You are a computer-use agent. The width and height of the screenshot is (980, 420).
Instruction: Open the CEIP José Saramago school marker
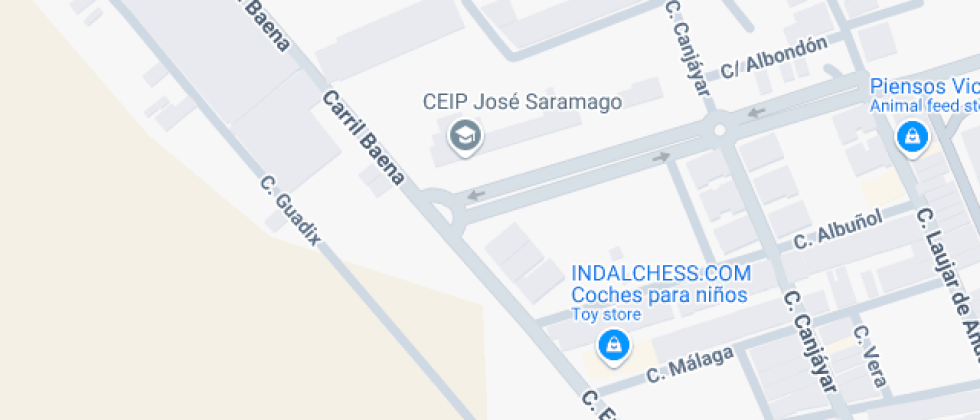[465, 135]
